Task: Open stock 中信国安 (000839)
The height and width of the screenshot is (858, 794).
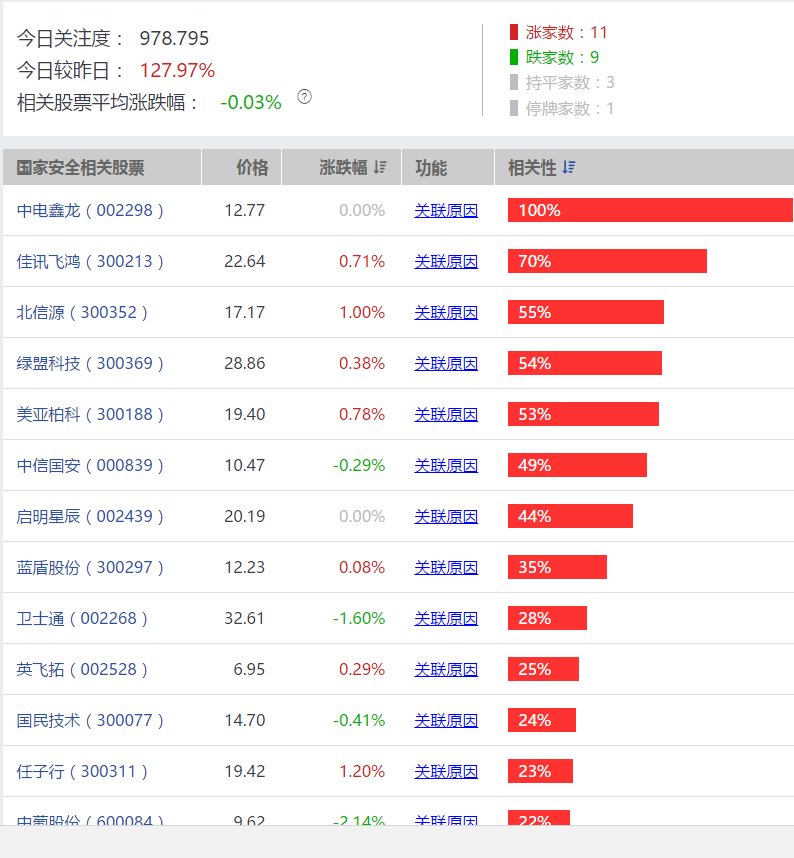Action: pyautogui.click(x=90, y=465)
